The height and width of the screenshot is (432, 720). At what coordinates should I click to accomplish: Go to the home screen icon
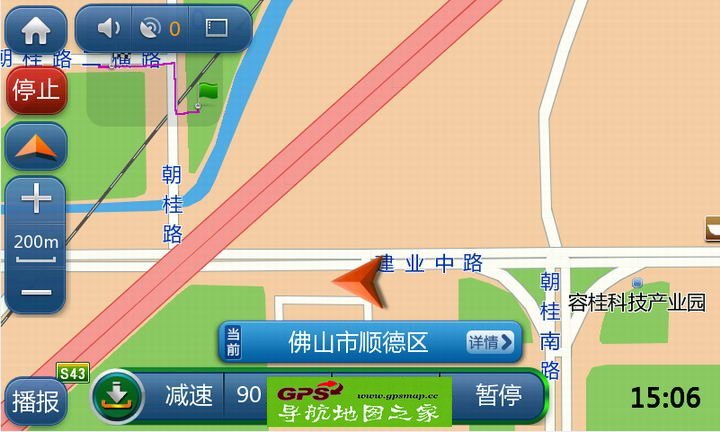pos(36,29)
